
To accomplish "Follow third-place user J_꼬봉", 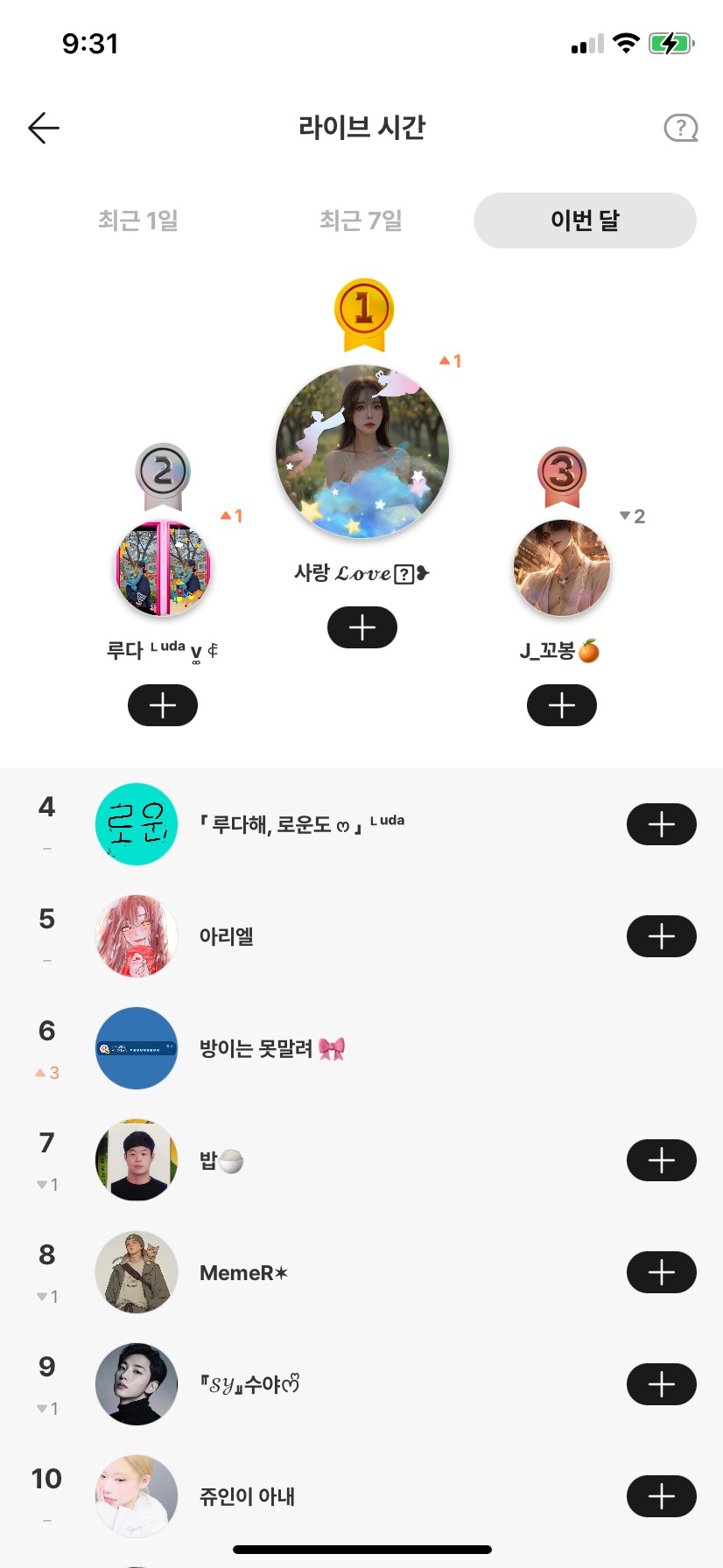I will tap(561, 705).
